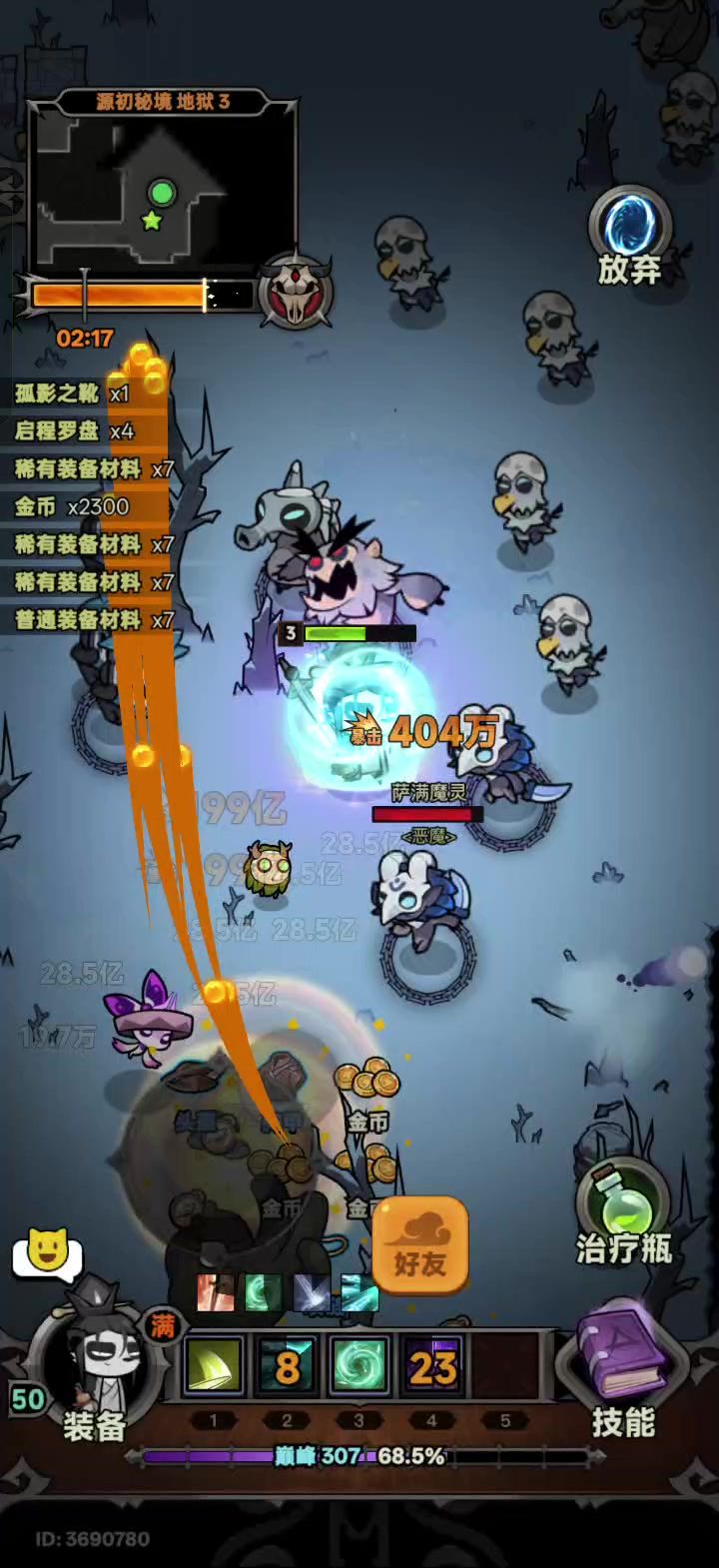Activate skill slot 4 on cooldown 23
This screenshot has height=1568, width=719.
(x=432, y=1366)
